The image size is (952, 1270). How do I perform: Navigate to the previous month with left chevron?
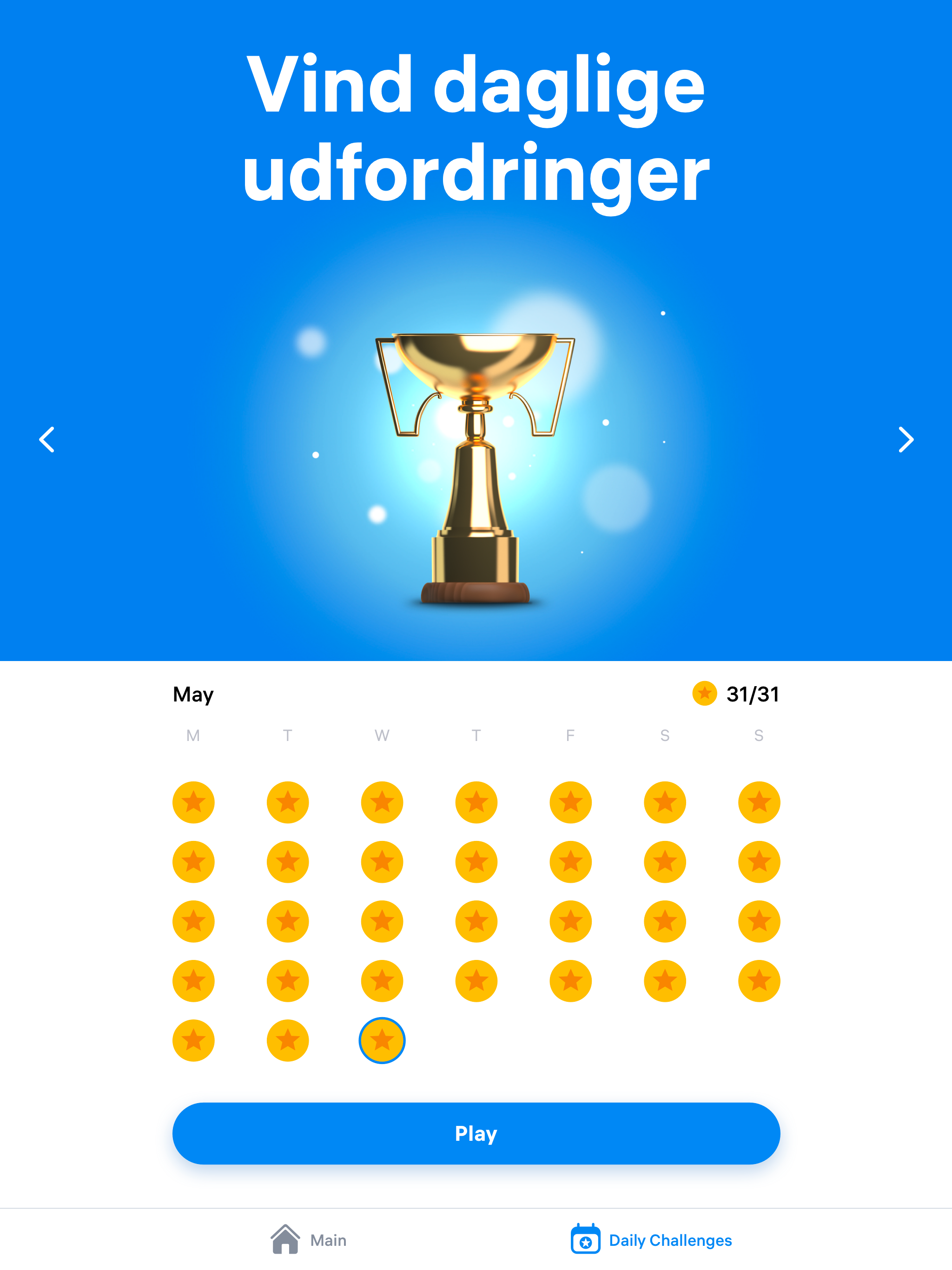tap(46, 440)
